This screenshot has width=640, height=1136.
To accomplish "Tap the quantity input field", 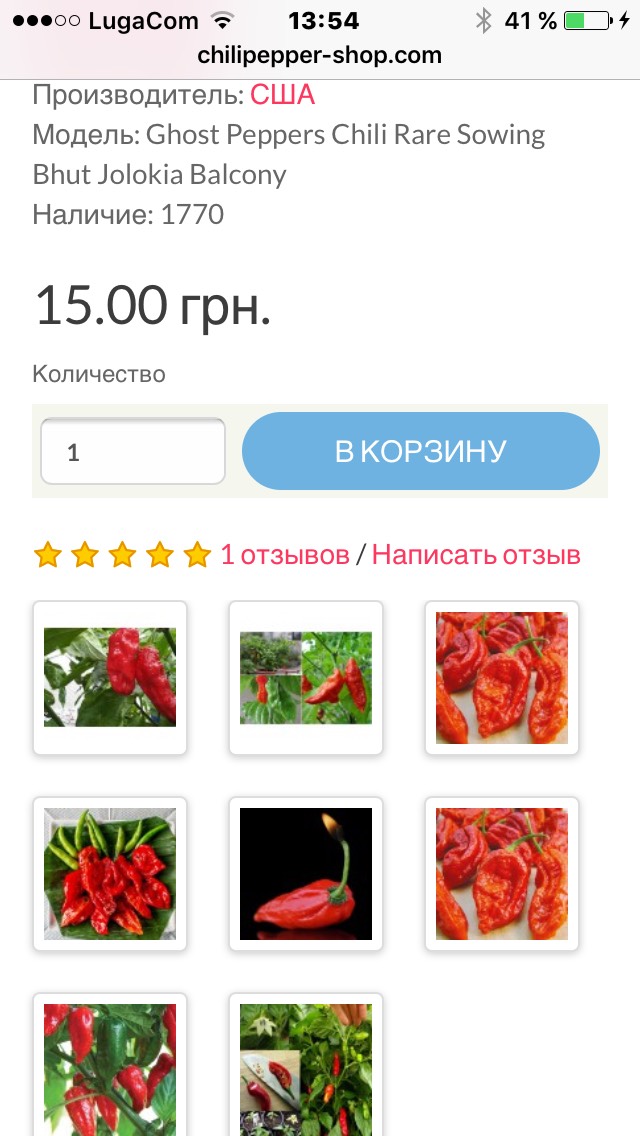I will click(x=133, y=451).
